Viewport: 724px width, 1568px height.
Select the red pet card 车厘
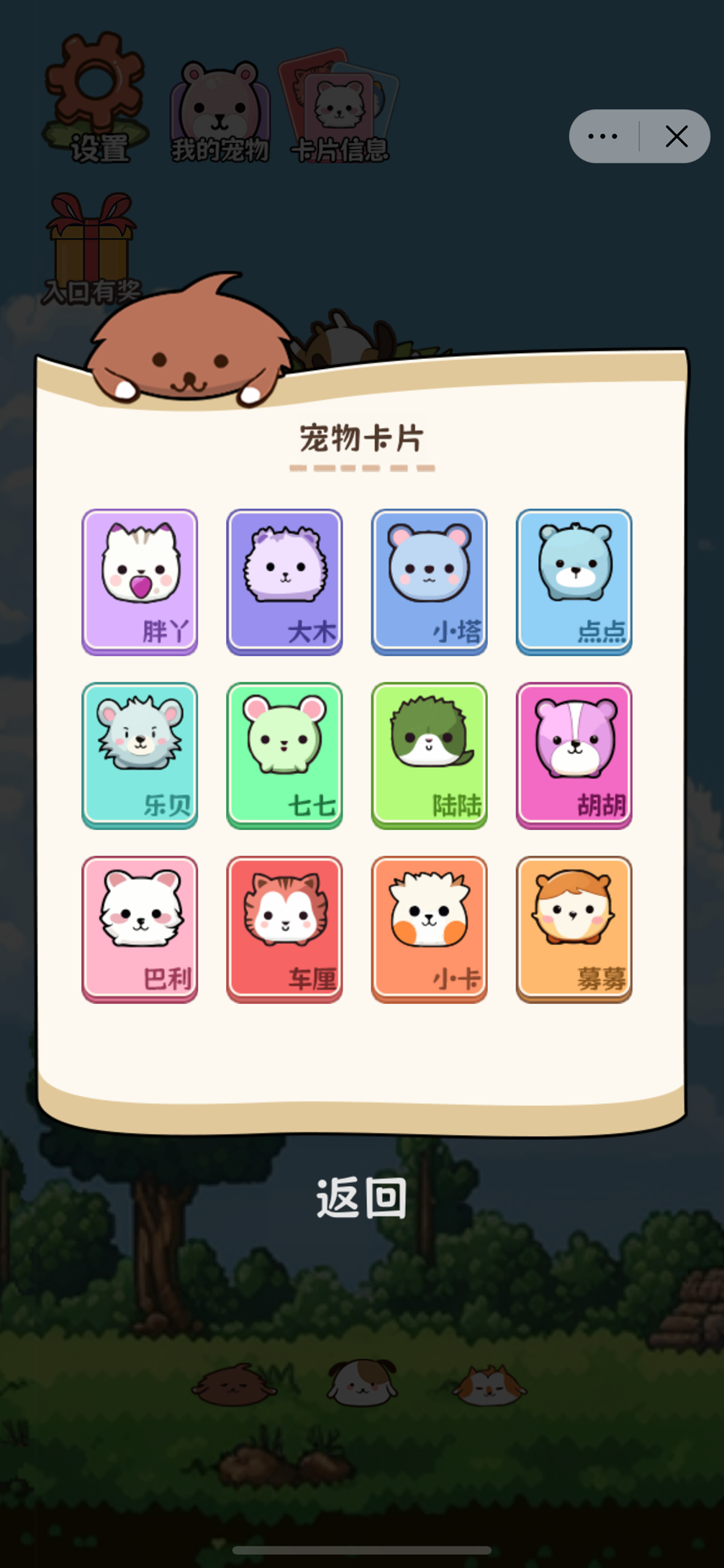284,927
